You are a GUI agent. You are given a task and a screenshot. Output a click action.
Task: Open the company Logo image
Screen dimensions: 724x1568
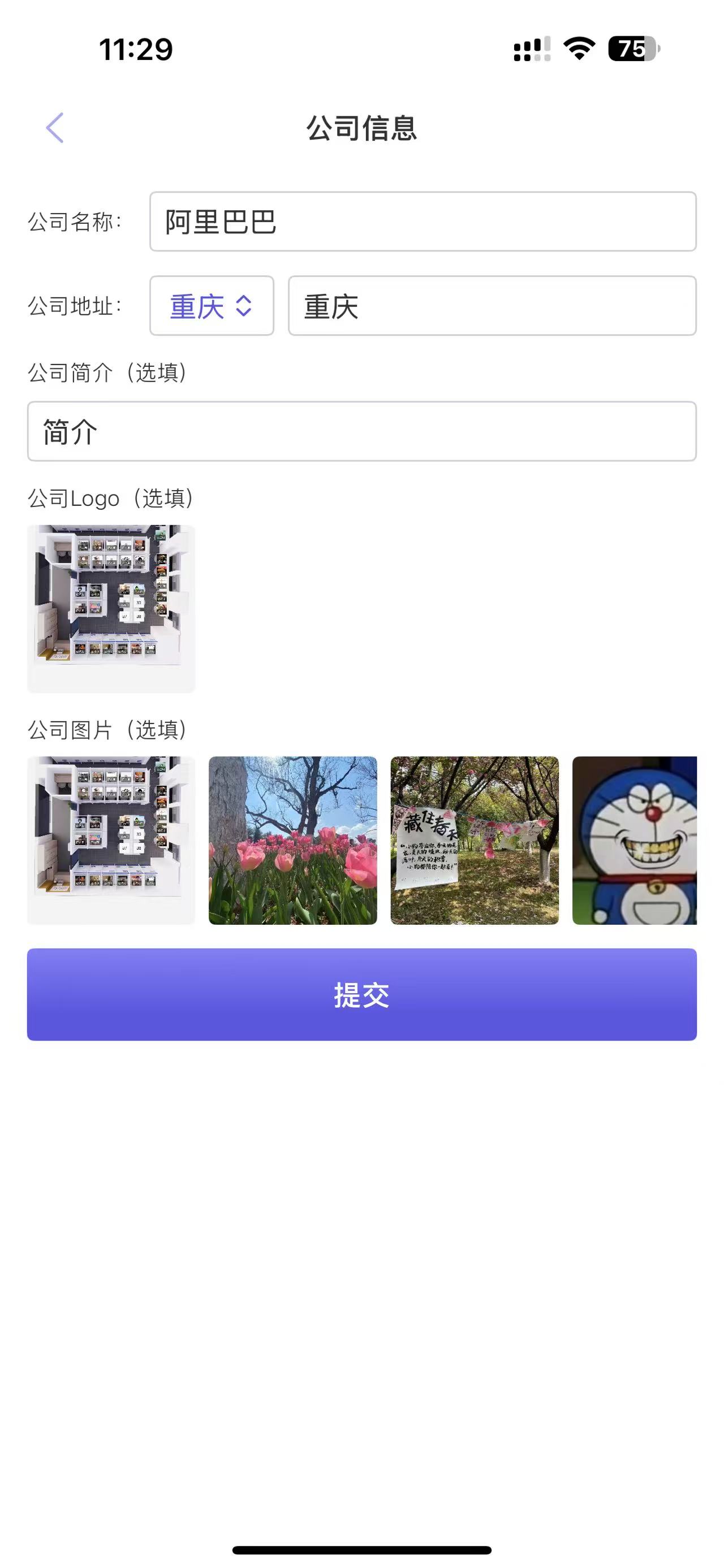pos(111,608)
